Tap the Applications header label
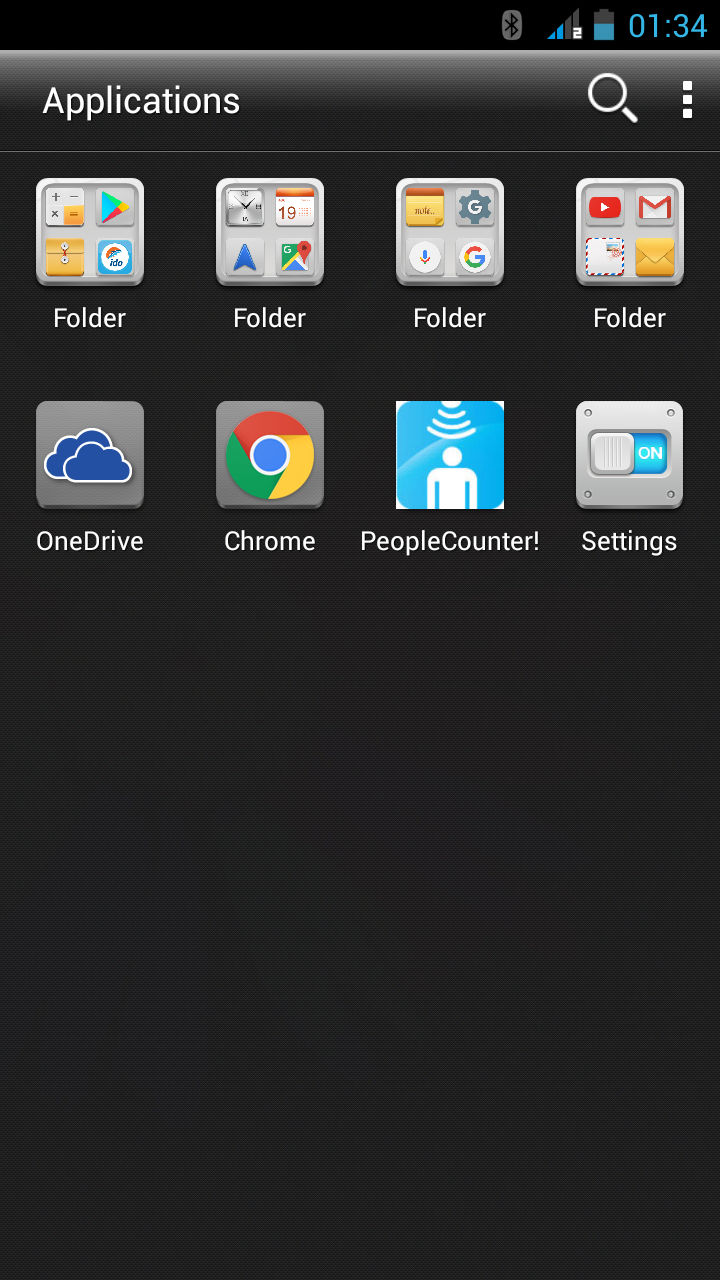This screenshot has width=720, height=1280. 140,100
